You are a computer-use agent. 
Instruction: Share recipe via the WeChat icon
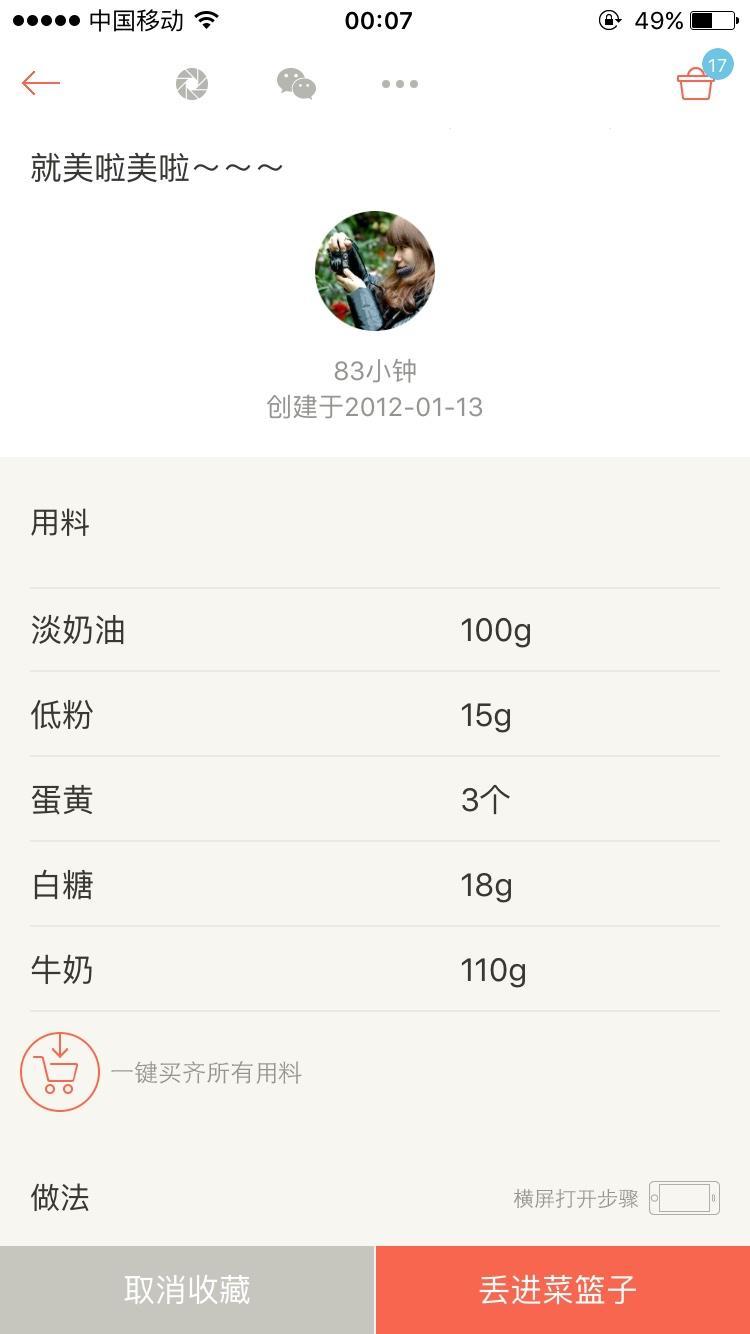(294, 84)
